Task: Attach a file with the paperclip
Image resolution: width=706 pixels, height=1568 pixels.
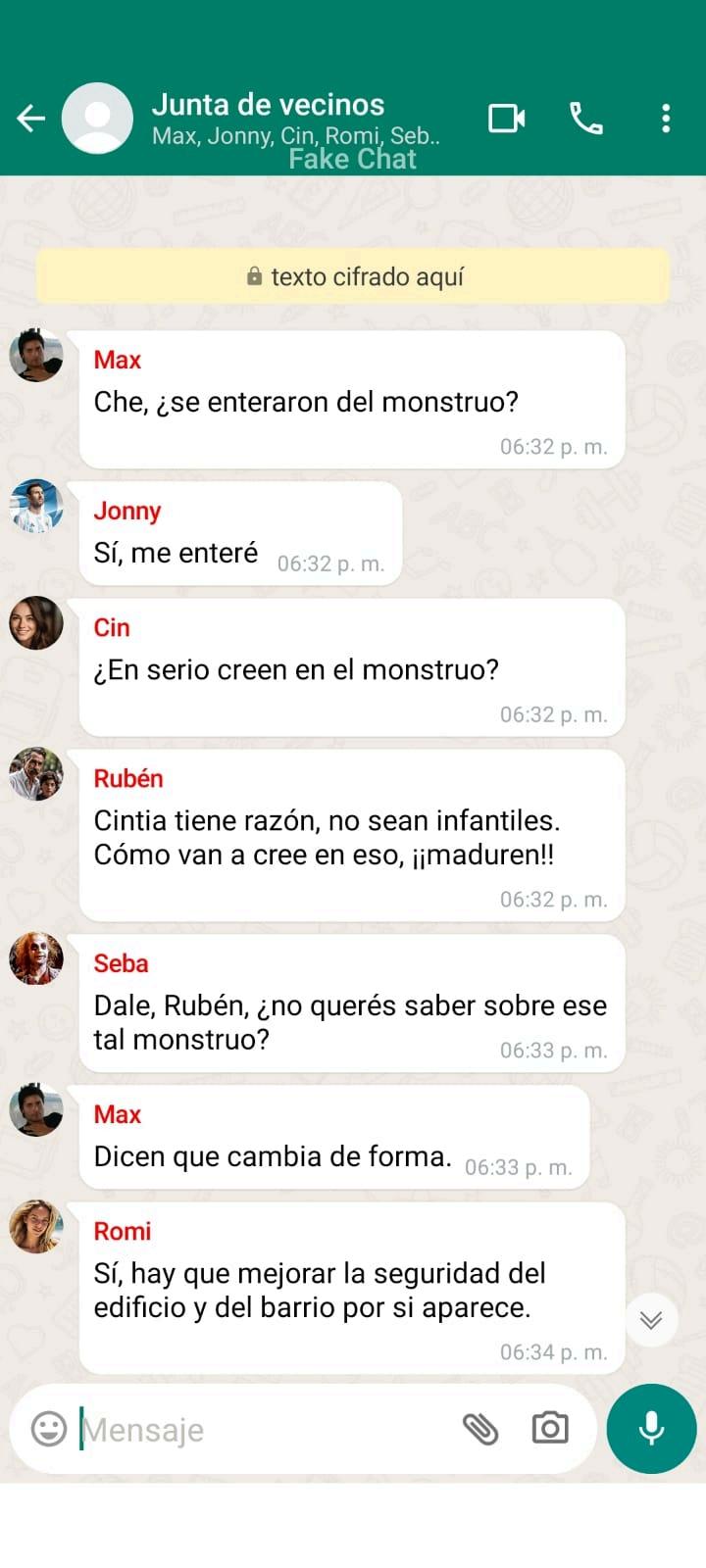Action: 480,1429
